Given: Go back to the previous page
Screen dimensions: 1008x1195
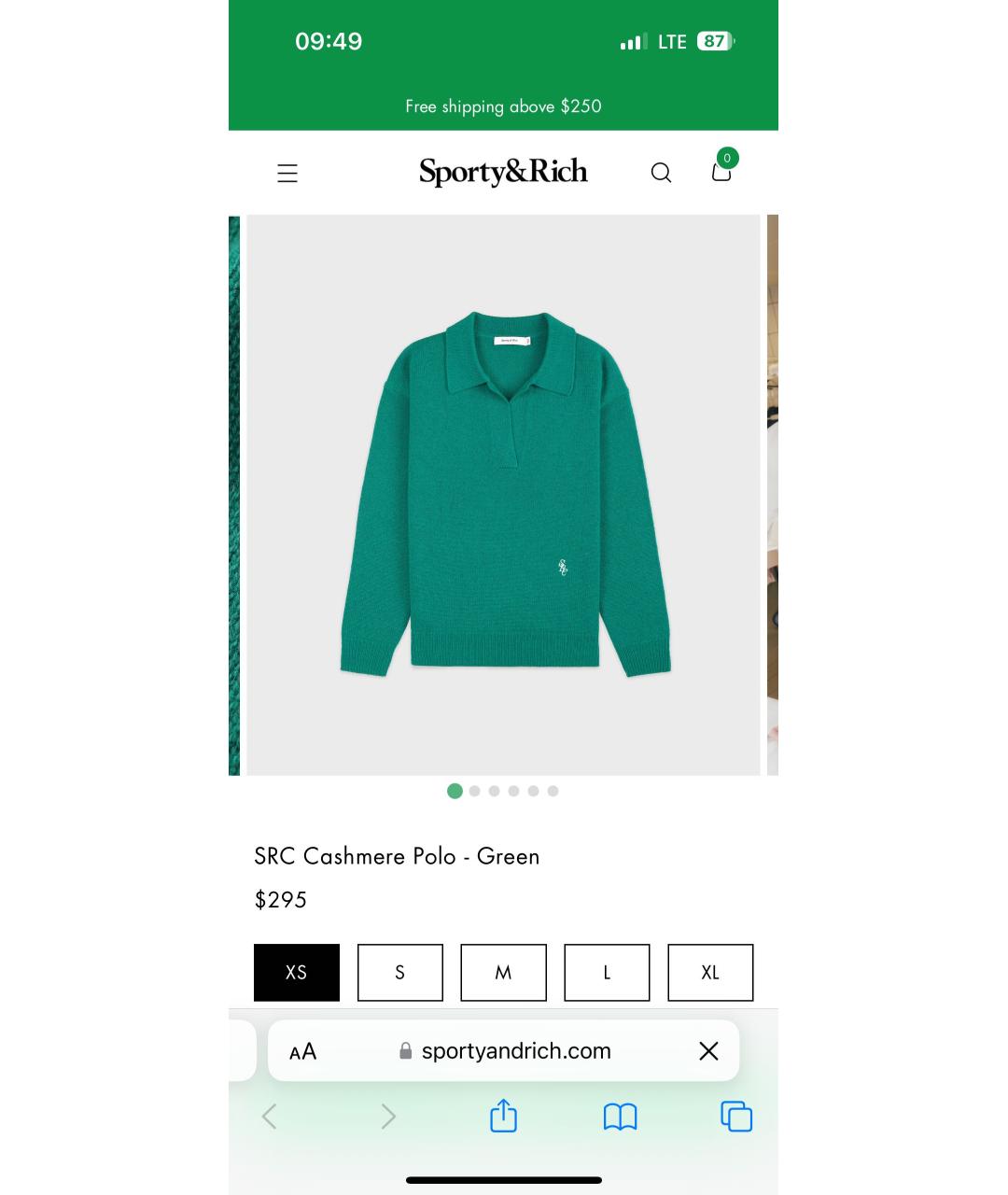Looking at the screenshot, I should pyautogui.click(x=270, y=1116).
